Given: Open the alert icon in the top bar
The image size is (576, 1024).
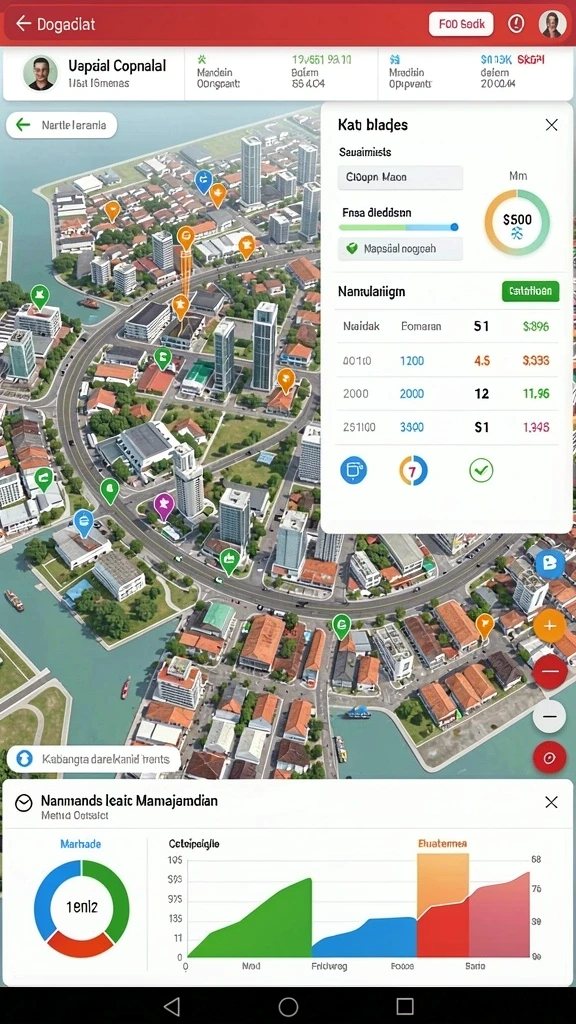Looking at the screenshot, I should 517,24.
